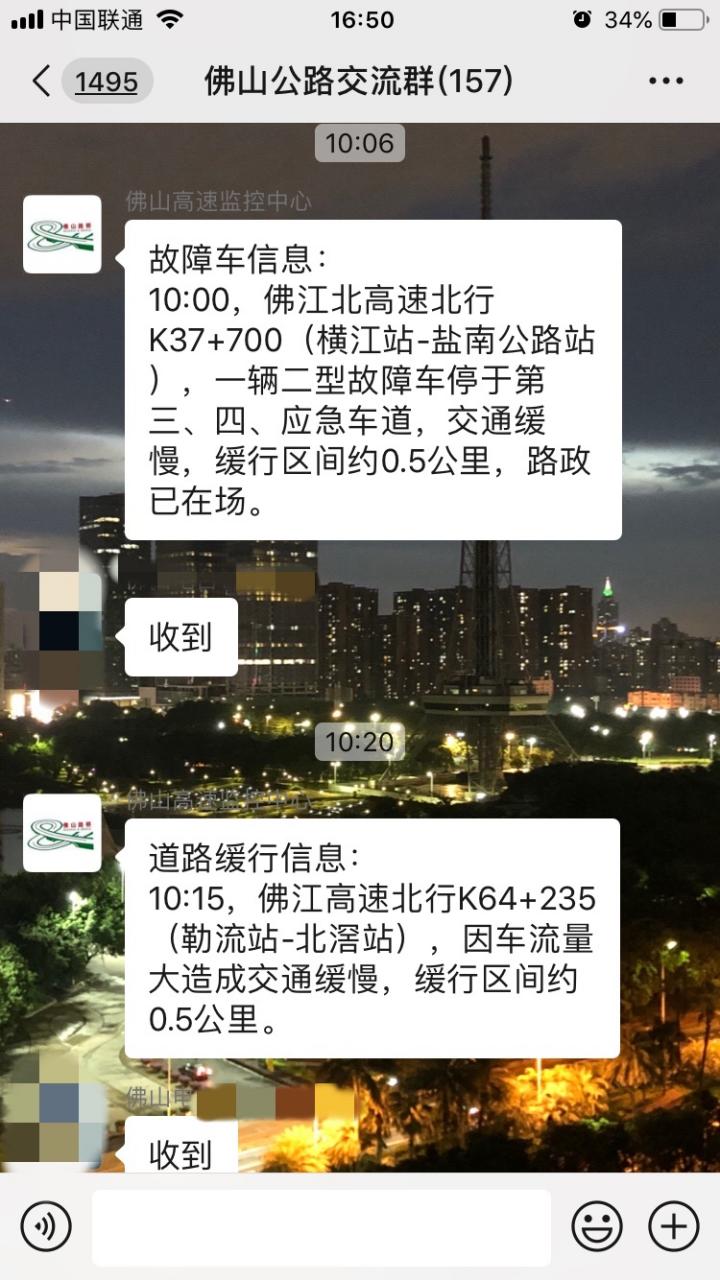
Task: Tap the 10:20 timestamp label
Action: [360, 742]
